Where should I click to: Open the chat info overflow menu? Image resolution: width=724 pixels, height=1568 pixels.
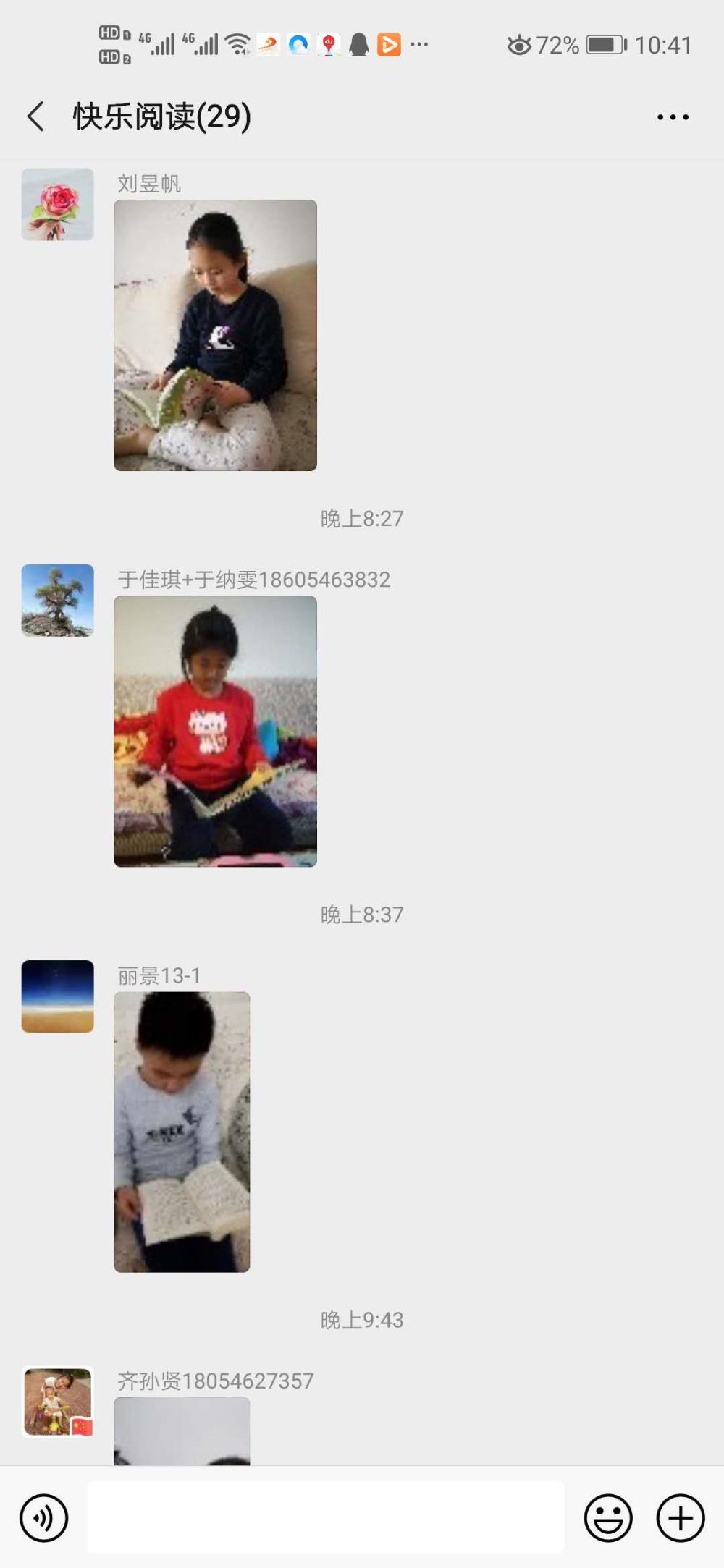[x=673, y=116]
